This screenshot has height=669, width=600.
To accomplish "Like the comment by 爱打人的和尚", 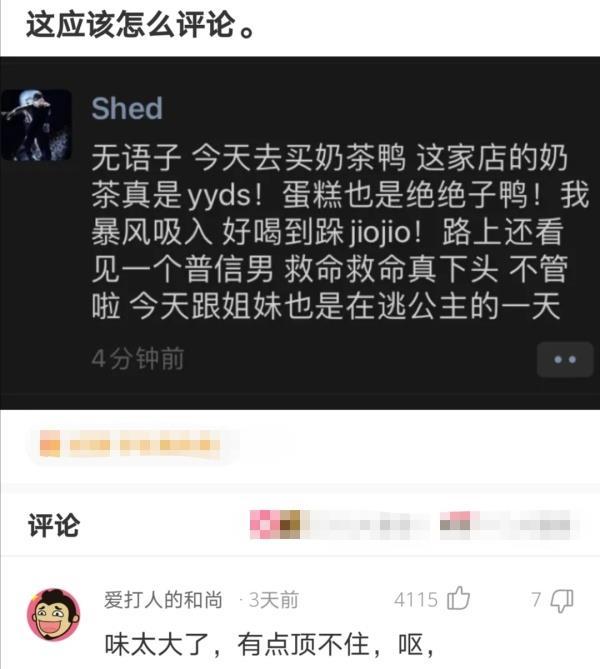I will tap(459, 600).
